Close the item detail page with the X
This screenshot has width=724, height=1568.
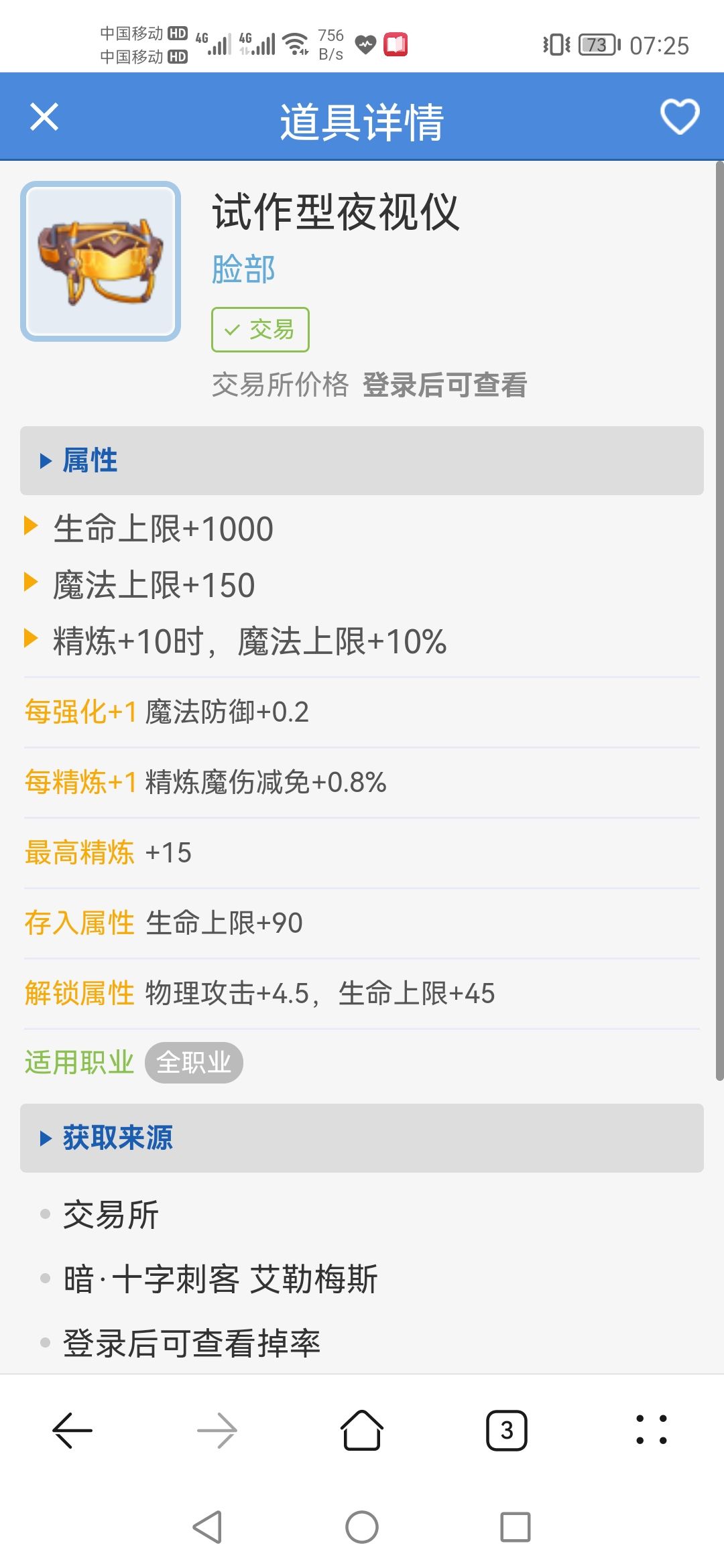[x=44, y=117]
